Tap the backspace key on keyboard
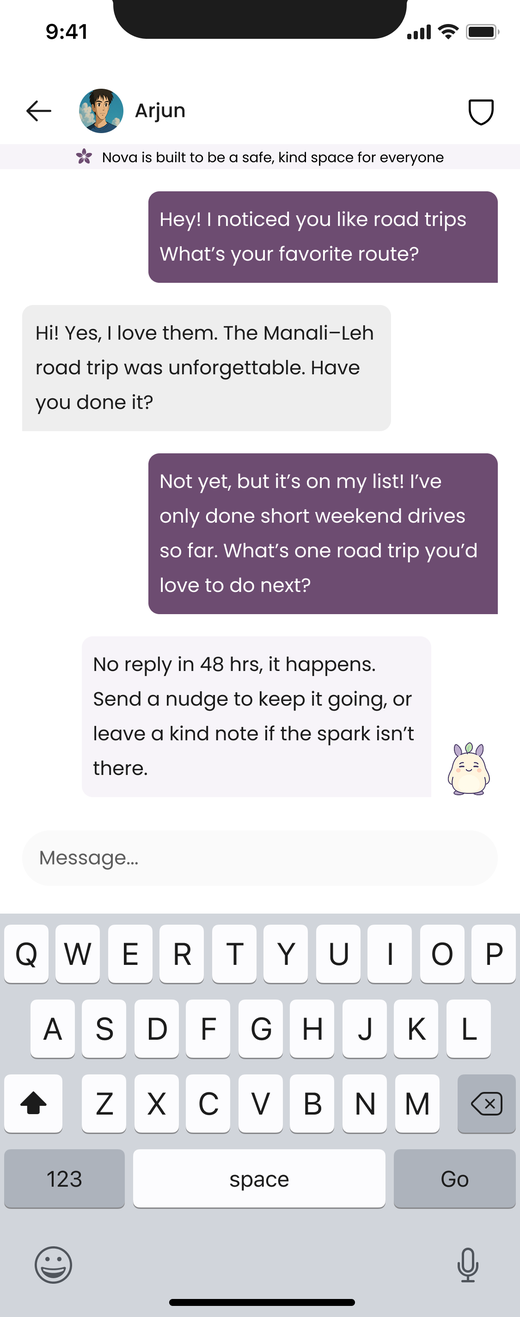Screen dimensions: 520x1317 click(x=486, y=1103)
